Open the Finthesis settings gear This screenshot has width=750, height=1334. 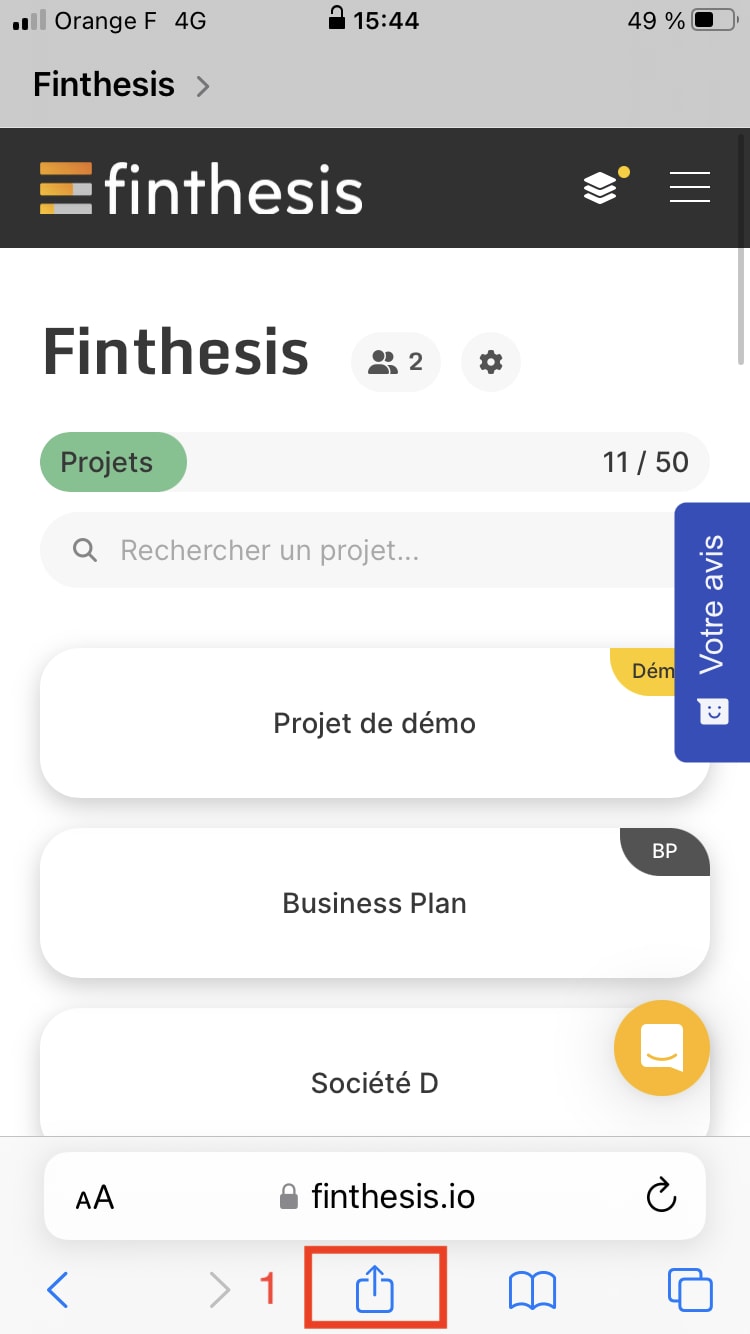(490, 362)
